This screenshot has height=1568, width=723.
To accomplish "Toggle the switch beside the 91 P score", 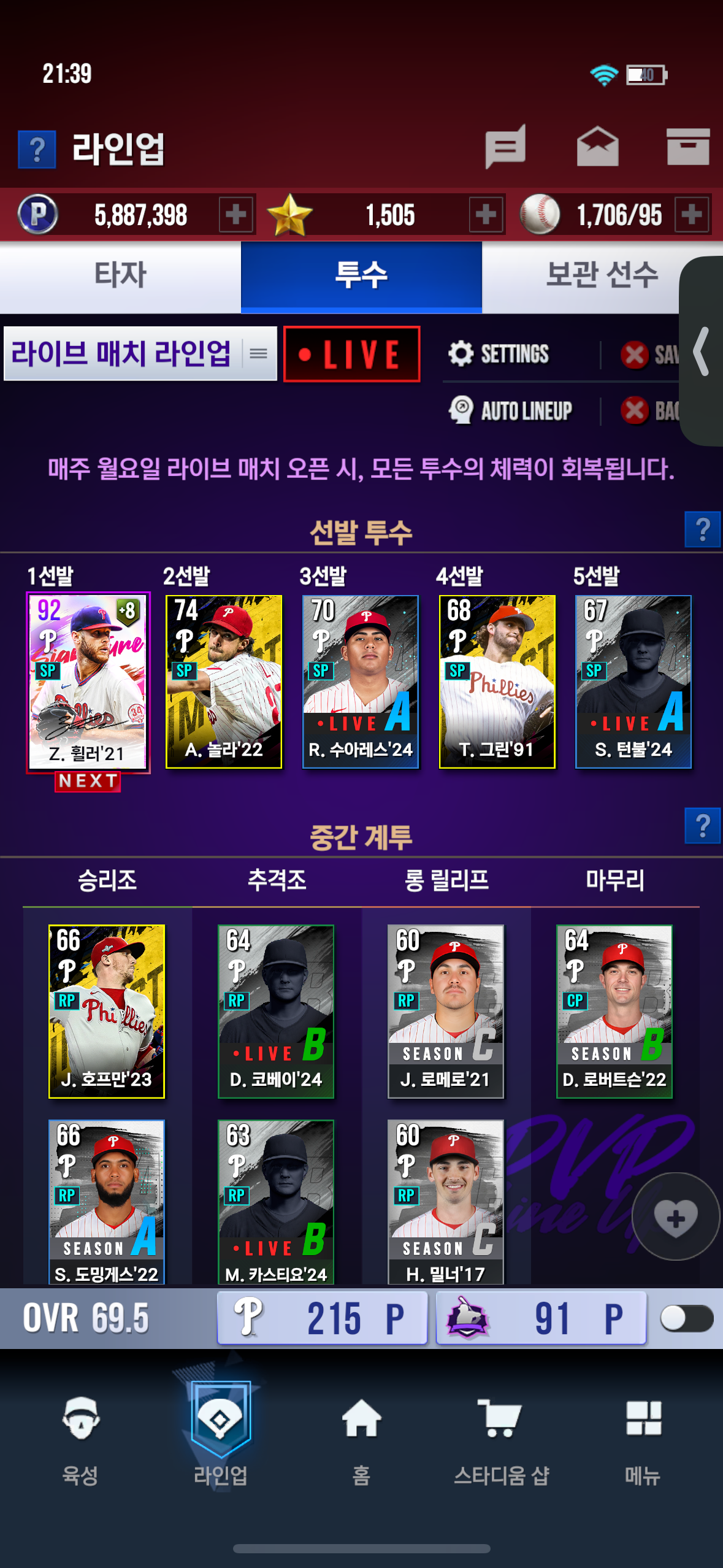I will click(686, 1318).
